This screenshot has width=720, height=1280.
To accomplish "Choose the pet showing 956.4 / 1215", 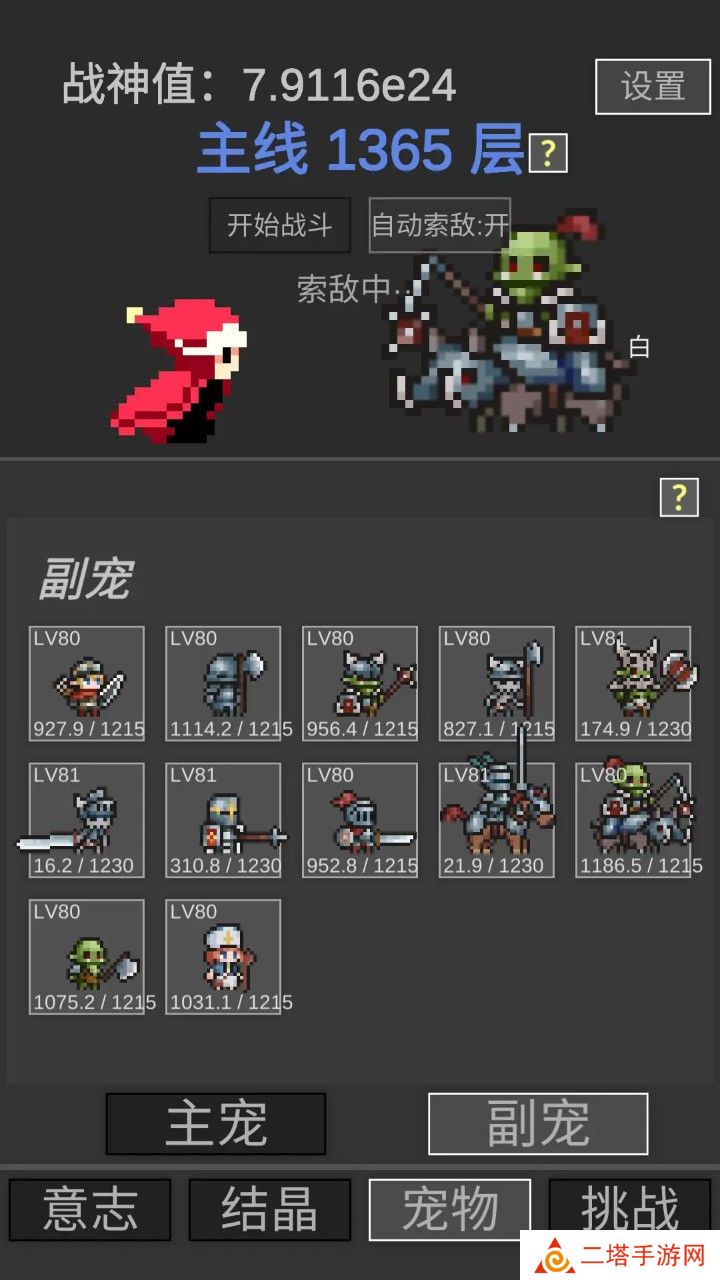I will tap(360, 684).
